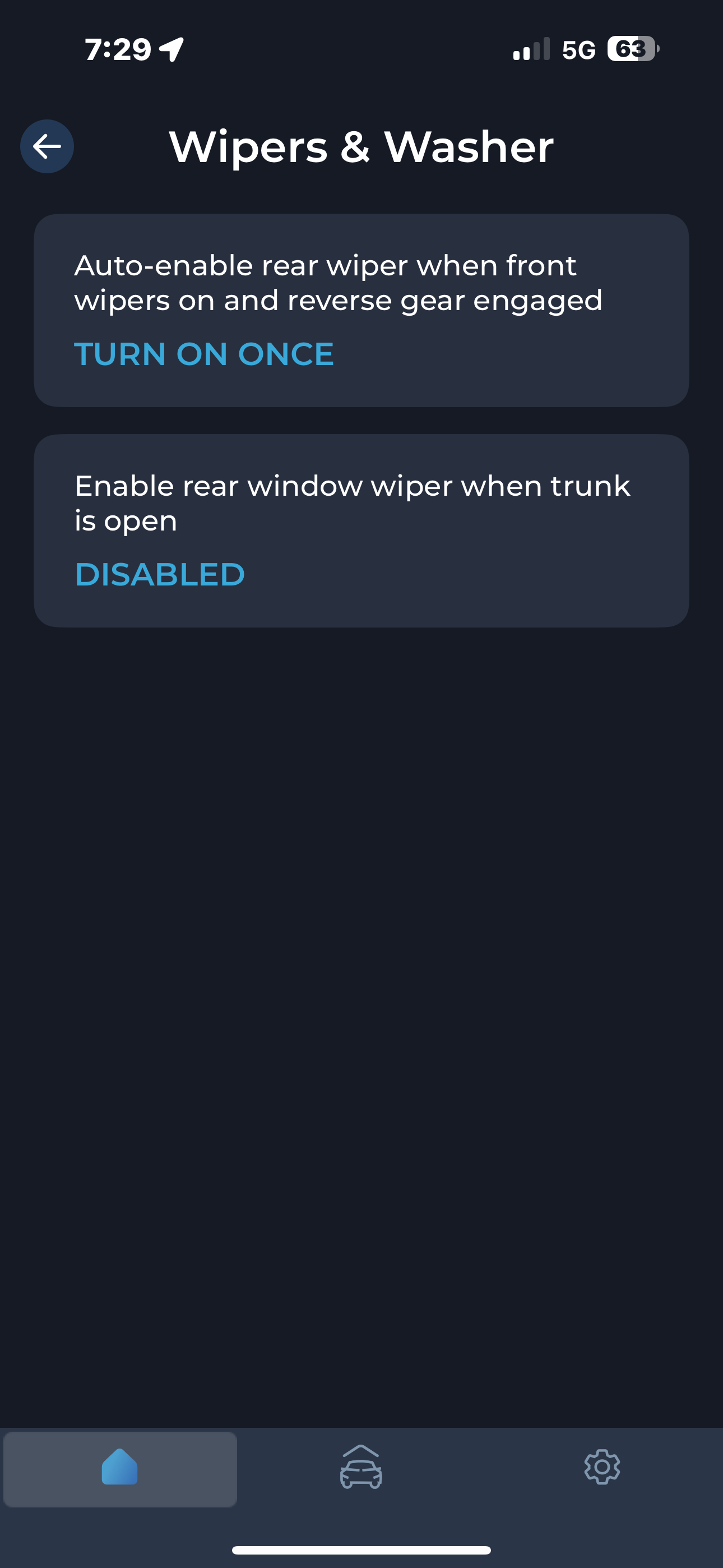Viewport: 723px width, 1568px height.
Task: Switch to the Home tab
Action: (x=120, y=1468)
